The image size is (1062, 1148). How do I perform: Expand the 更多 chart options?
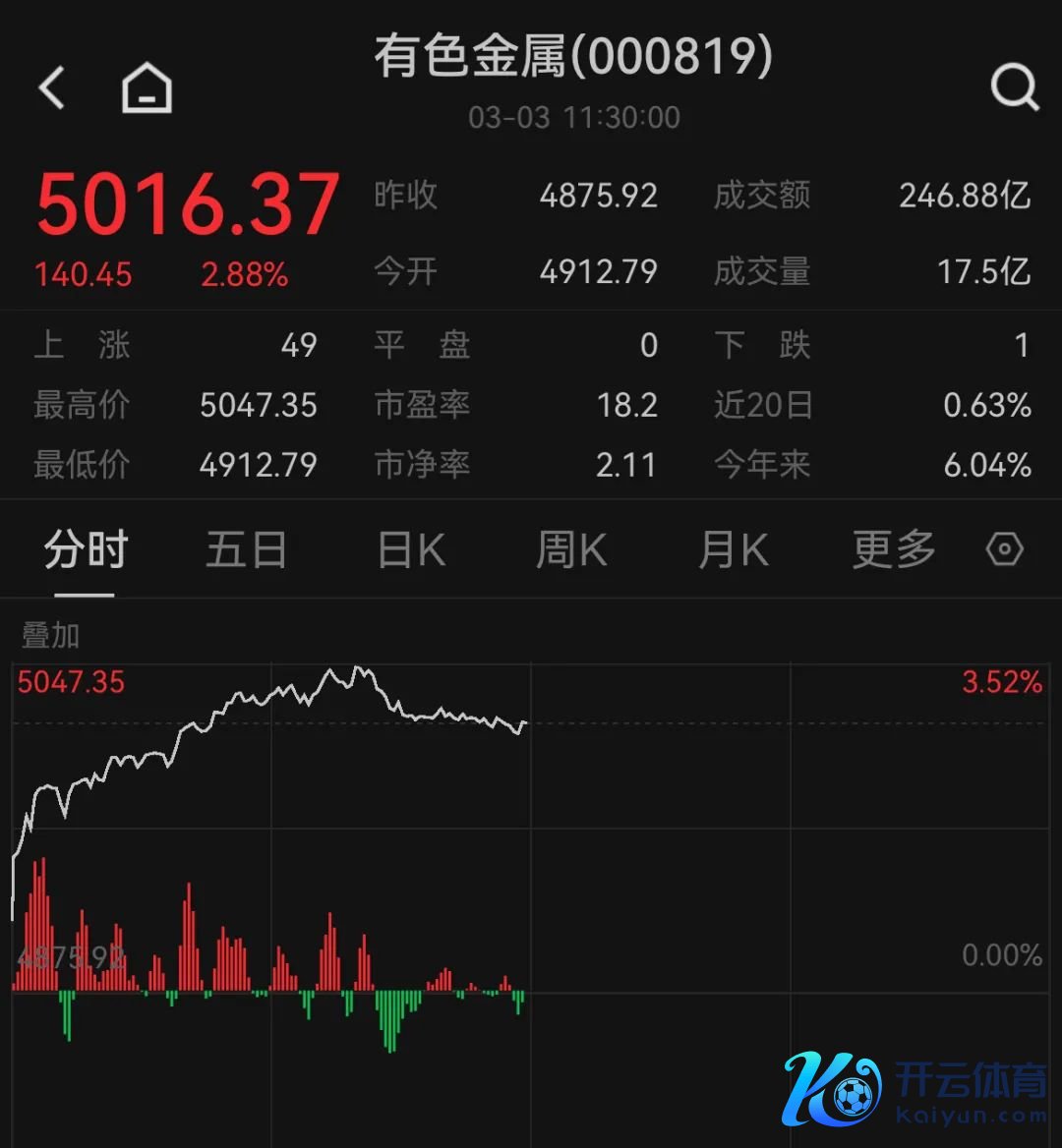pyautogui.click(x=893, y=550)
